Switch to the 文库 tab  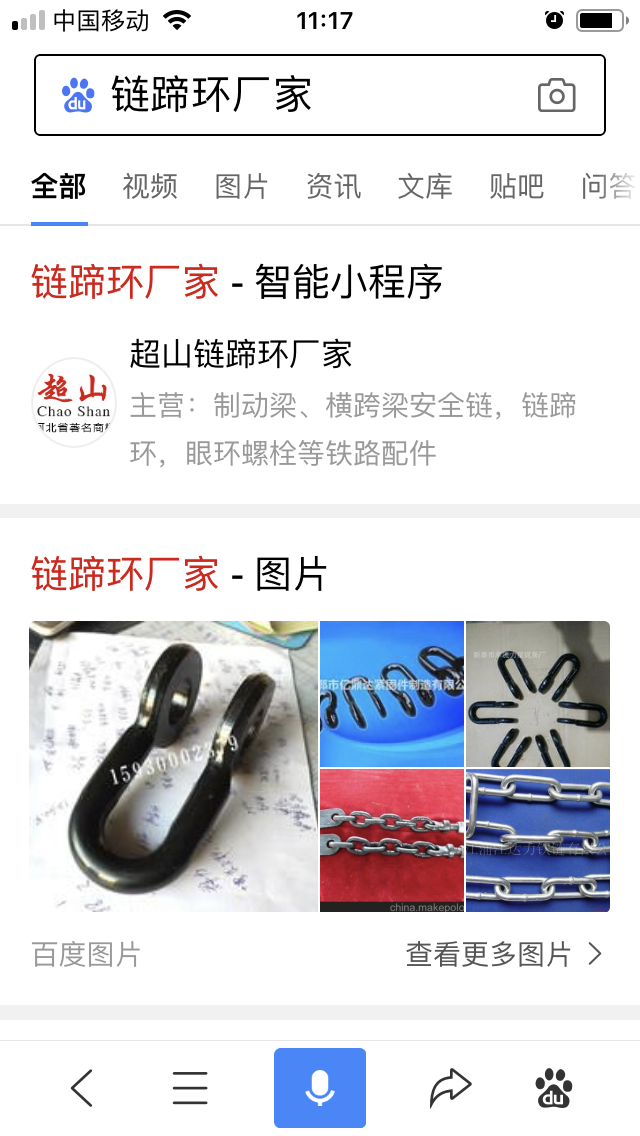tap(425, 186)
